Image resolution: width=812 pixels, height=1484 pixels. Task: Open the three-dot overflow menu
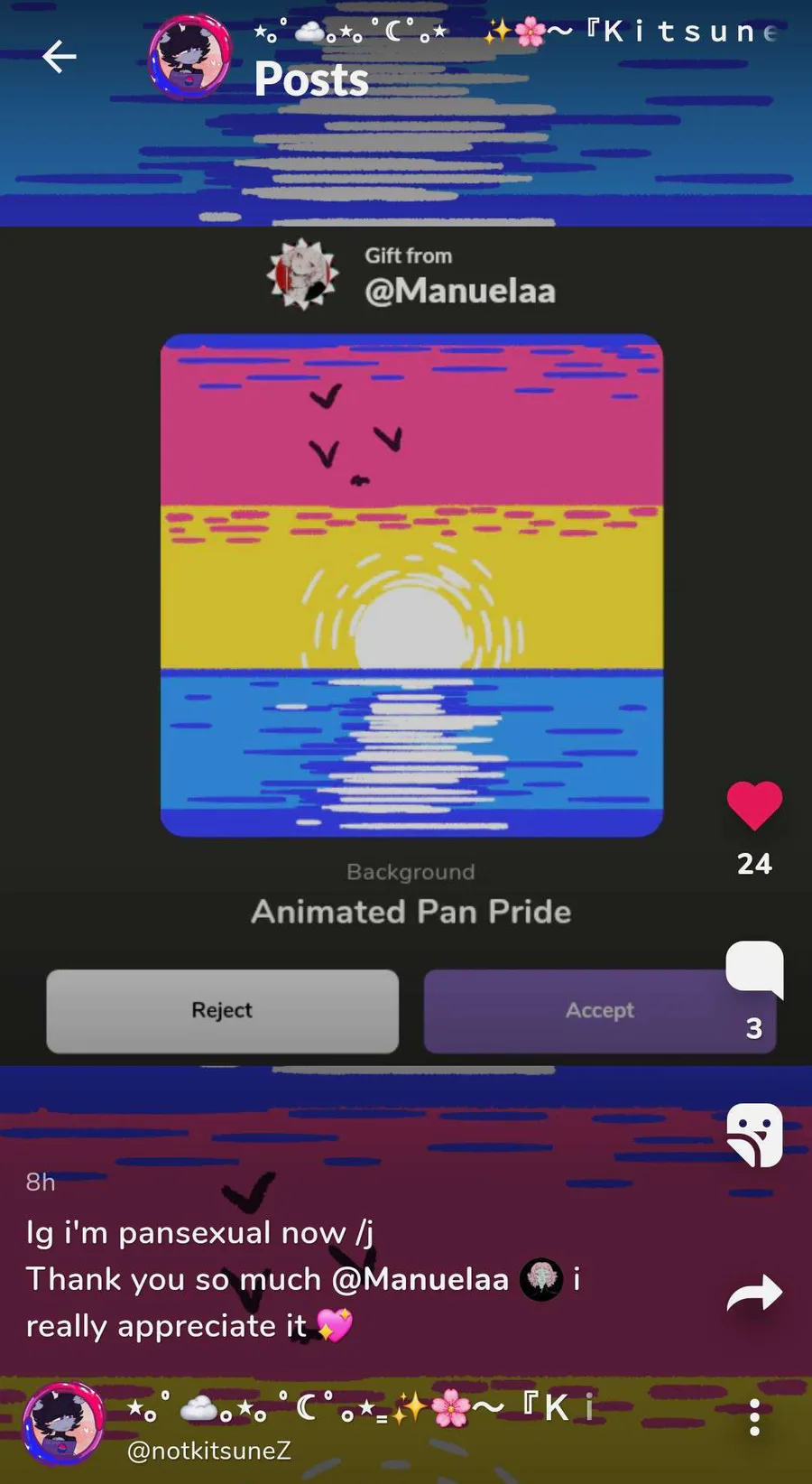point(754,1418)
